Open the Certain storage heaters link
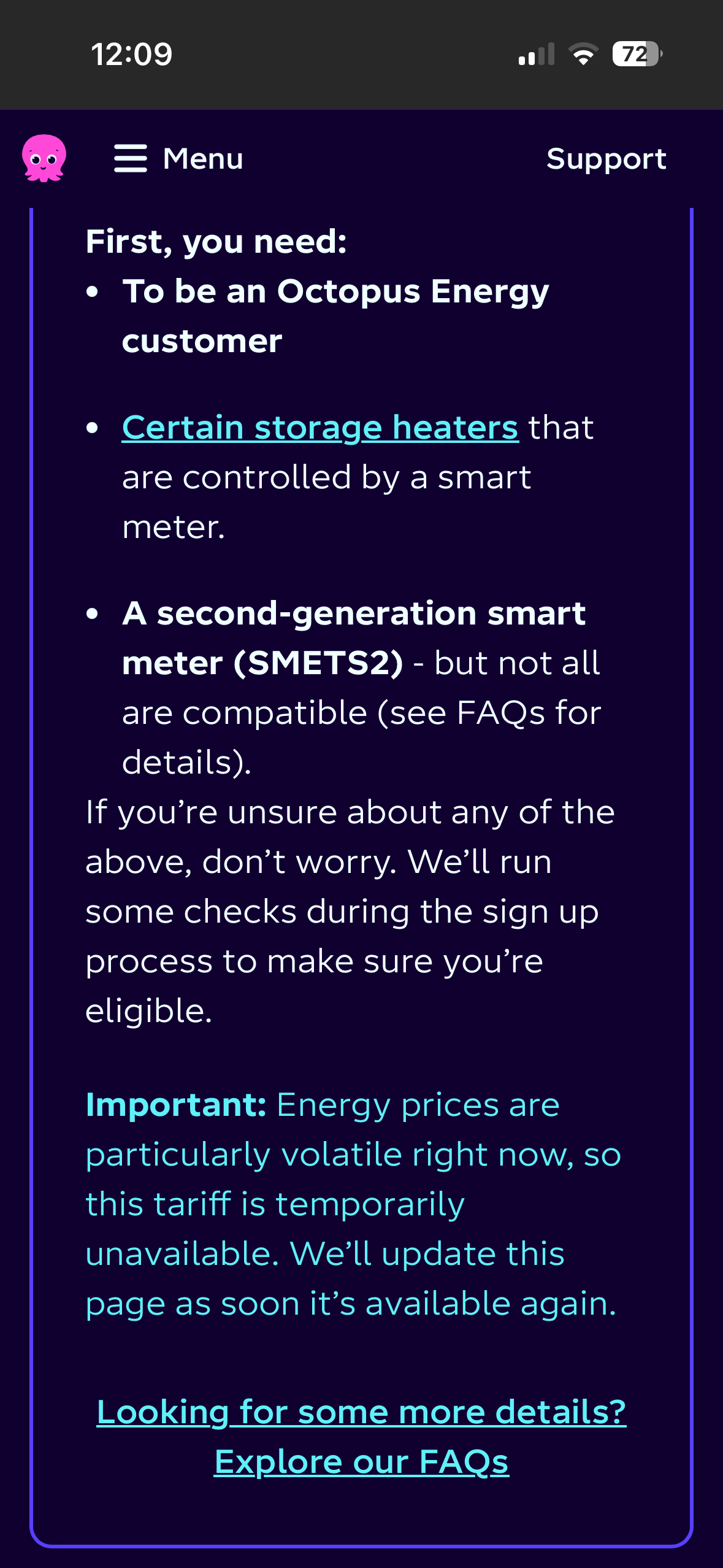723x1568 pixels. 320,427
